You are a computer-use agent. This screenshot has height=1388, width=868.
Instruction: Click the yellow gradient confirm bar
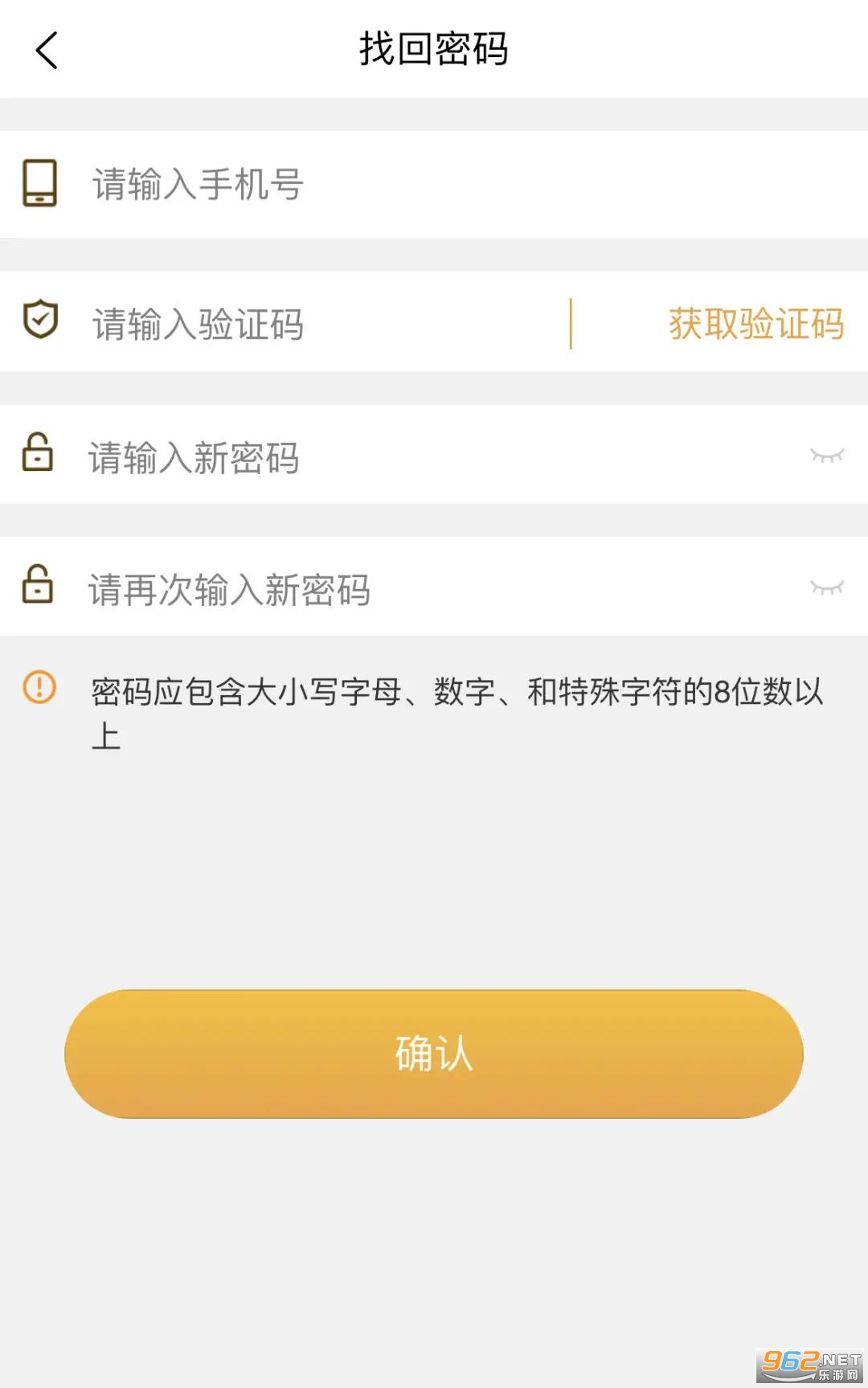tap(434, 1054)
